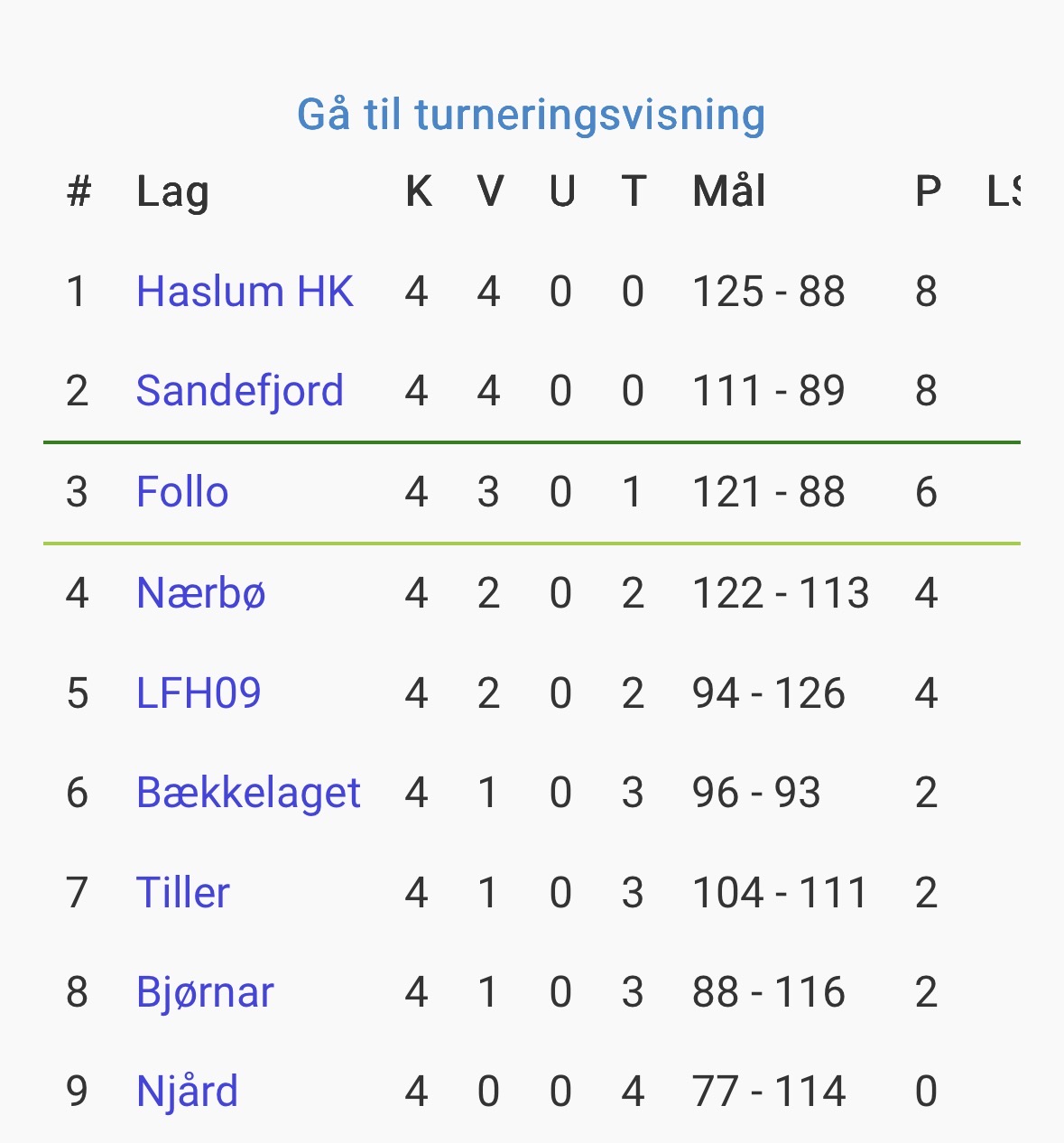Select the Follo team link

click(182, 493)
